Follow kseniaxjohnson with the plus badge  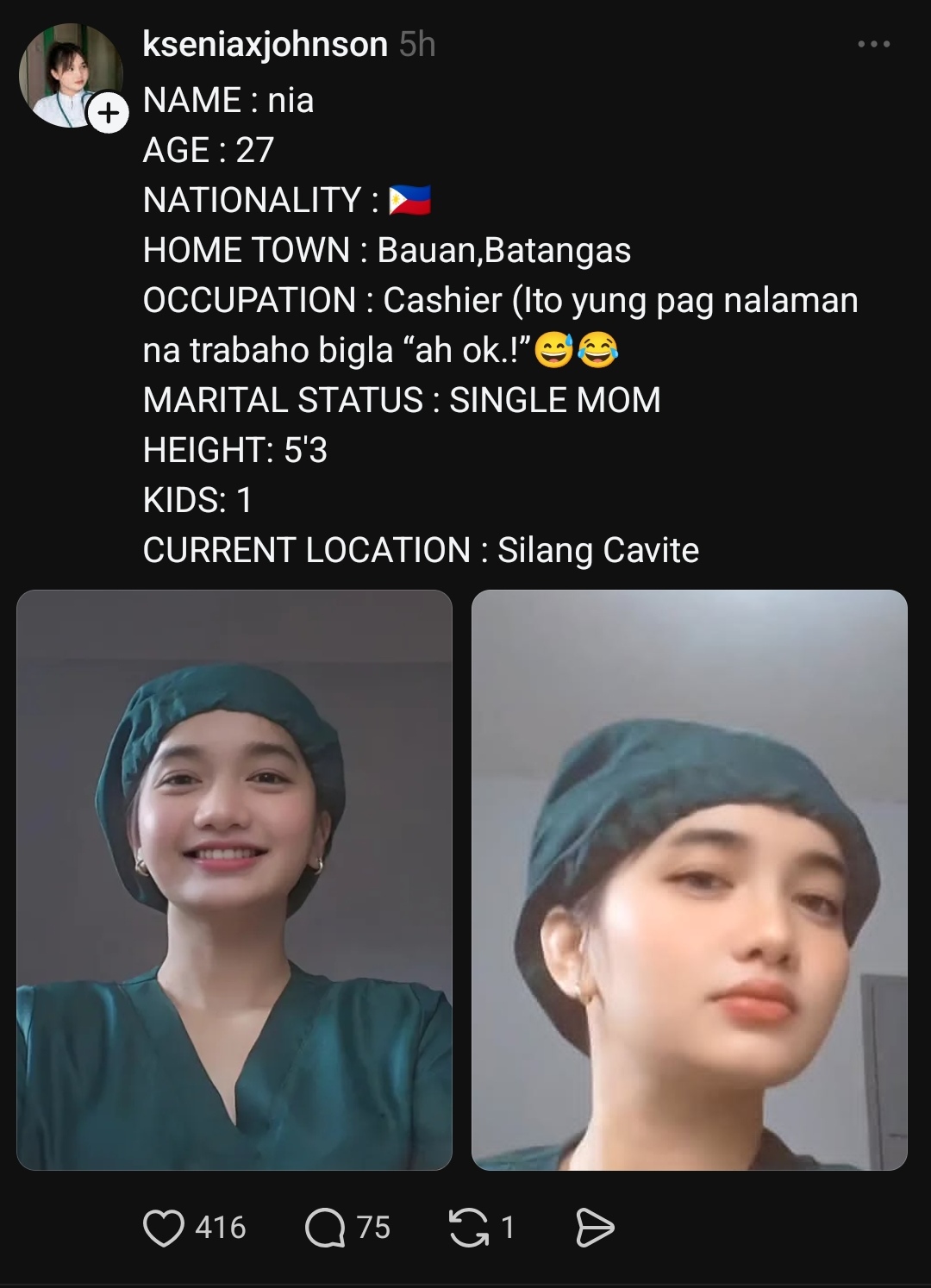tap(108, 114)
